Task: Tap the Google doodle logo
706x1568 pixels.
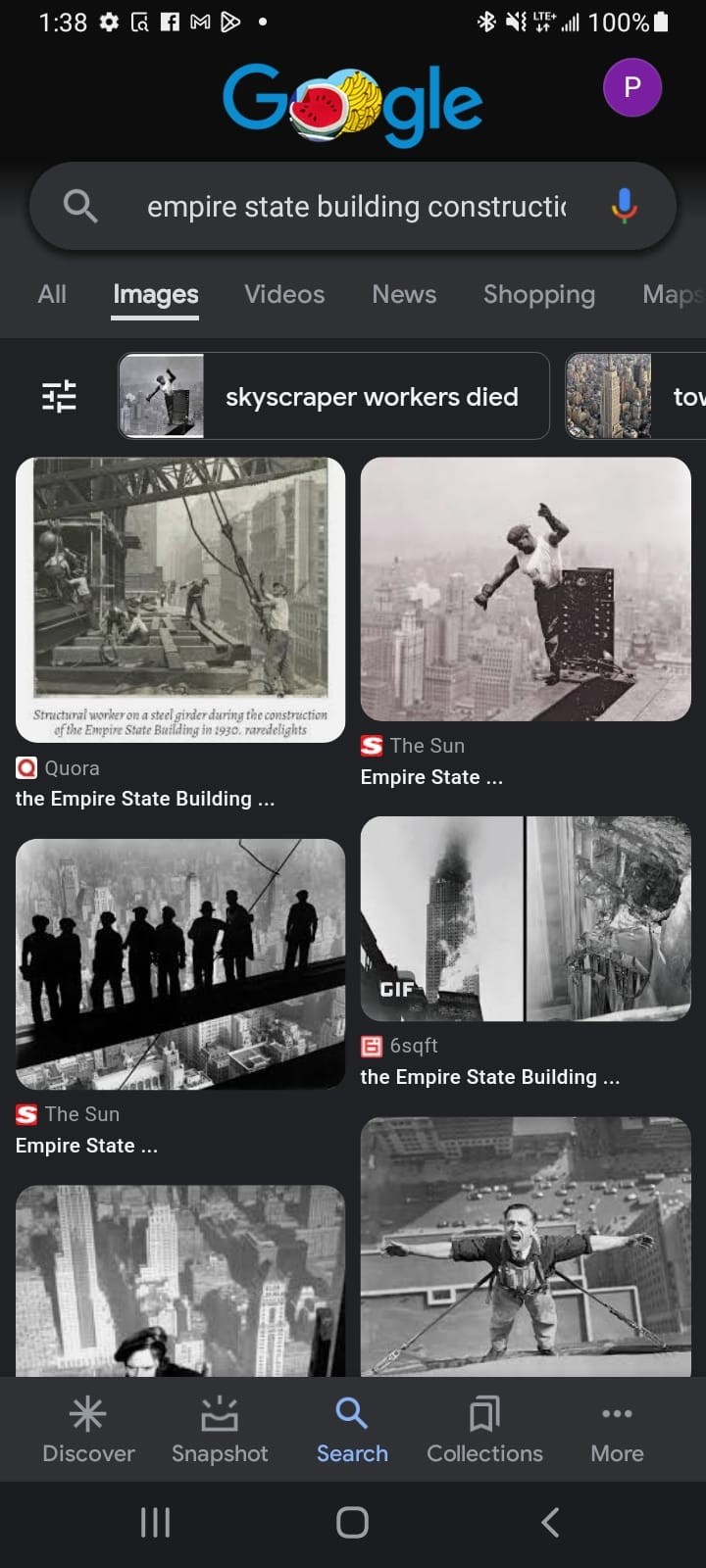Action: 353,102
